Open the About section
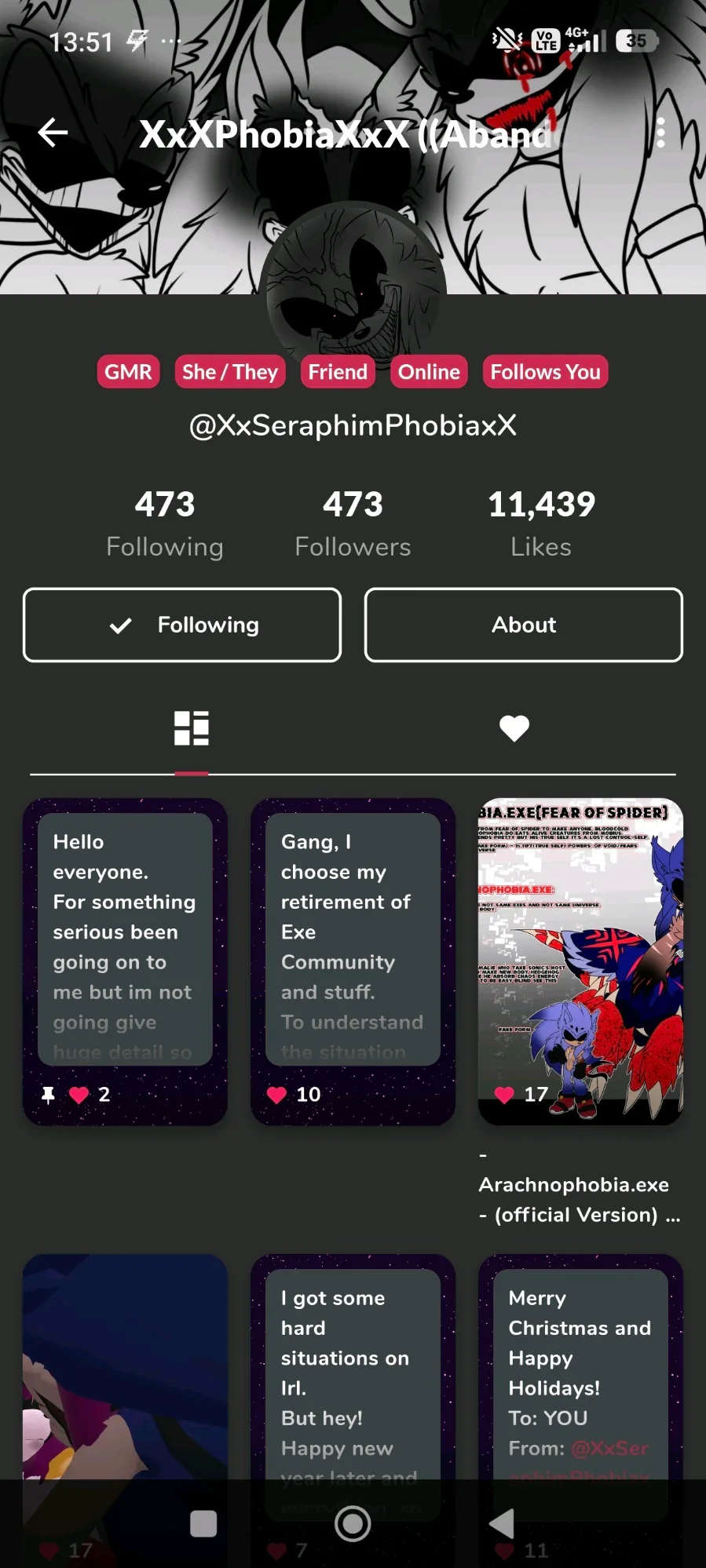 click(524, 625)
